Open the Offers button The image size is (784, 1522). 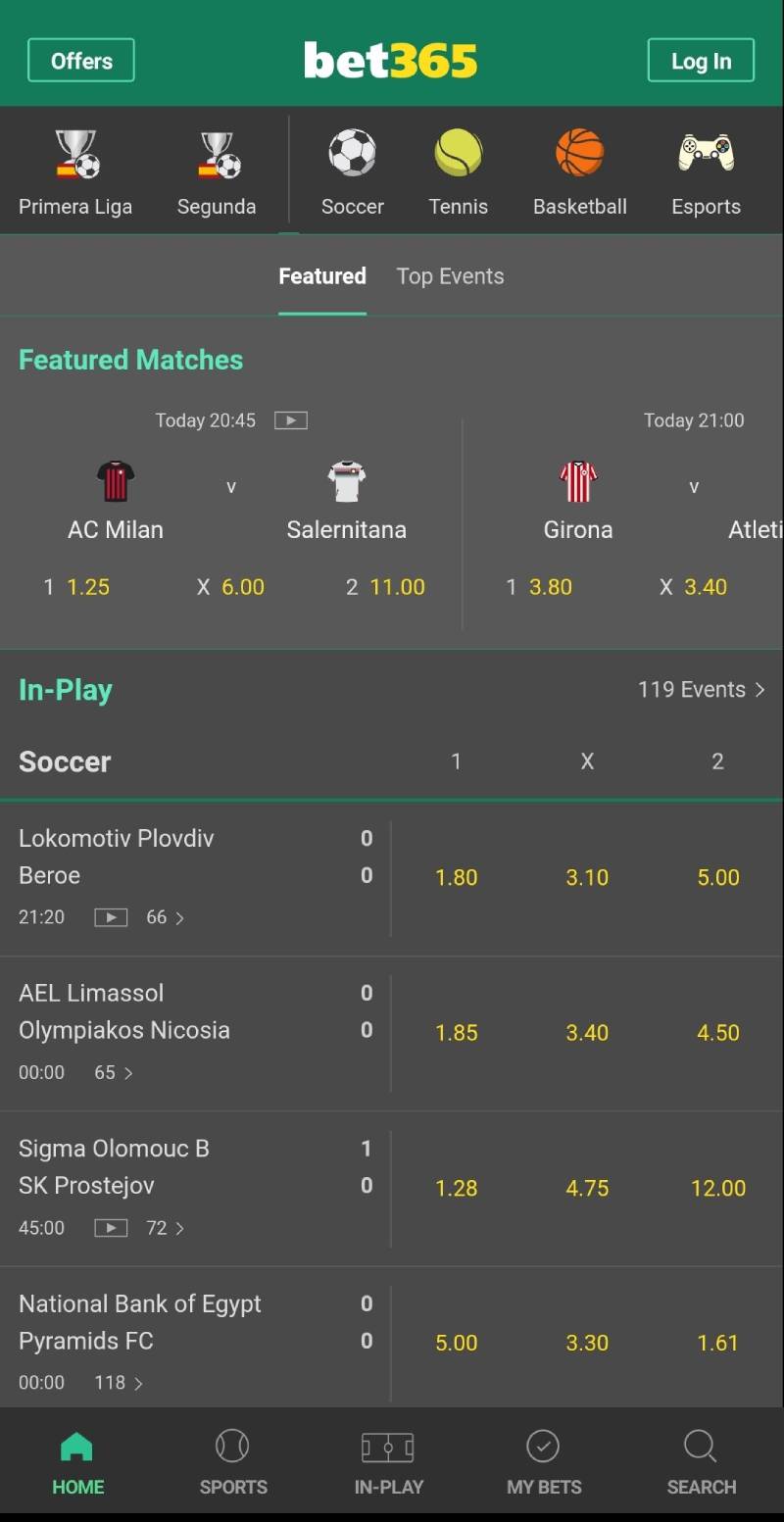coord(81,61)
